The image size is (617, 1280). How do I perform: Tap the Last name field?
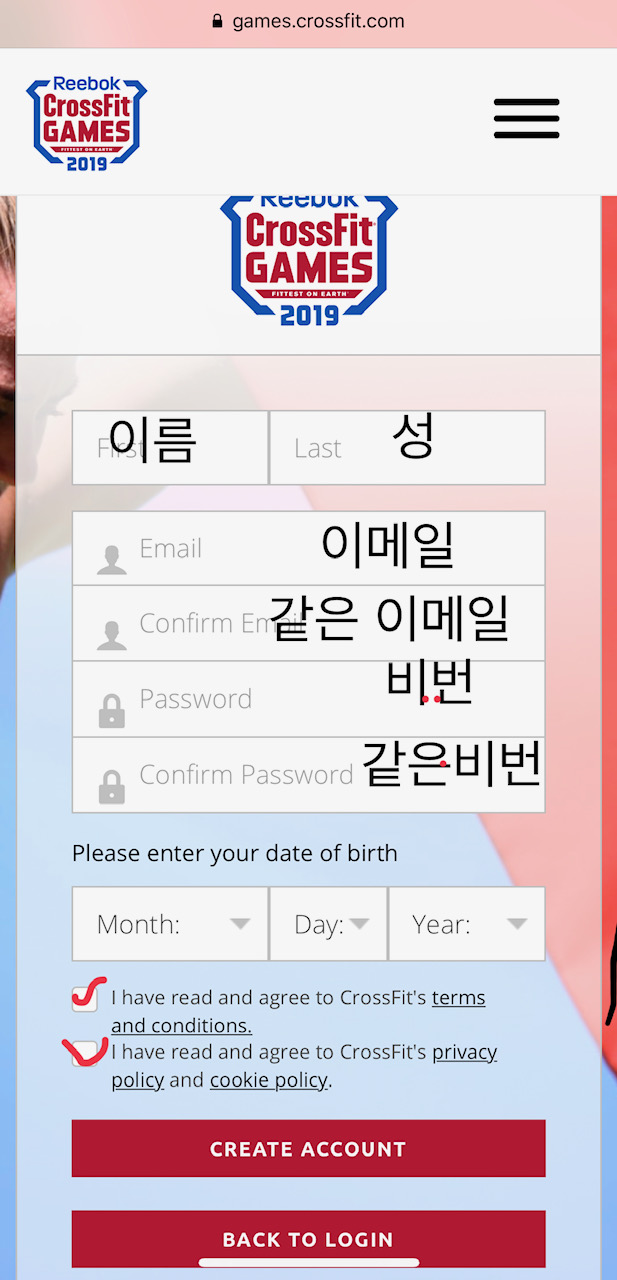407,447
